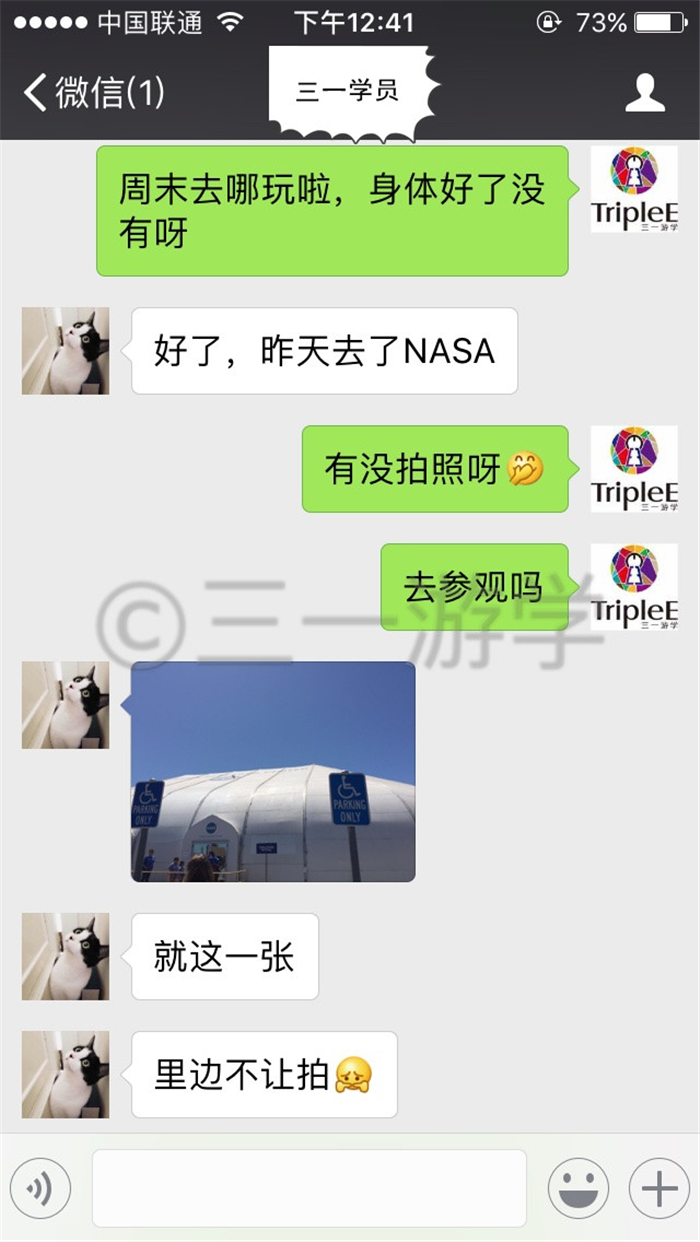
Task: Switch to voice message input
Action: [x=40, y=1188]
